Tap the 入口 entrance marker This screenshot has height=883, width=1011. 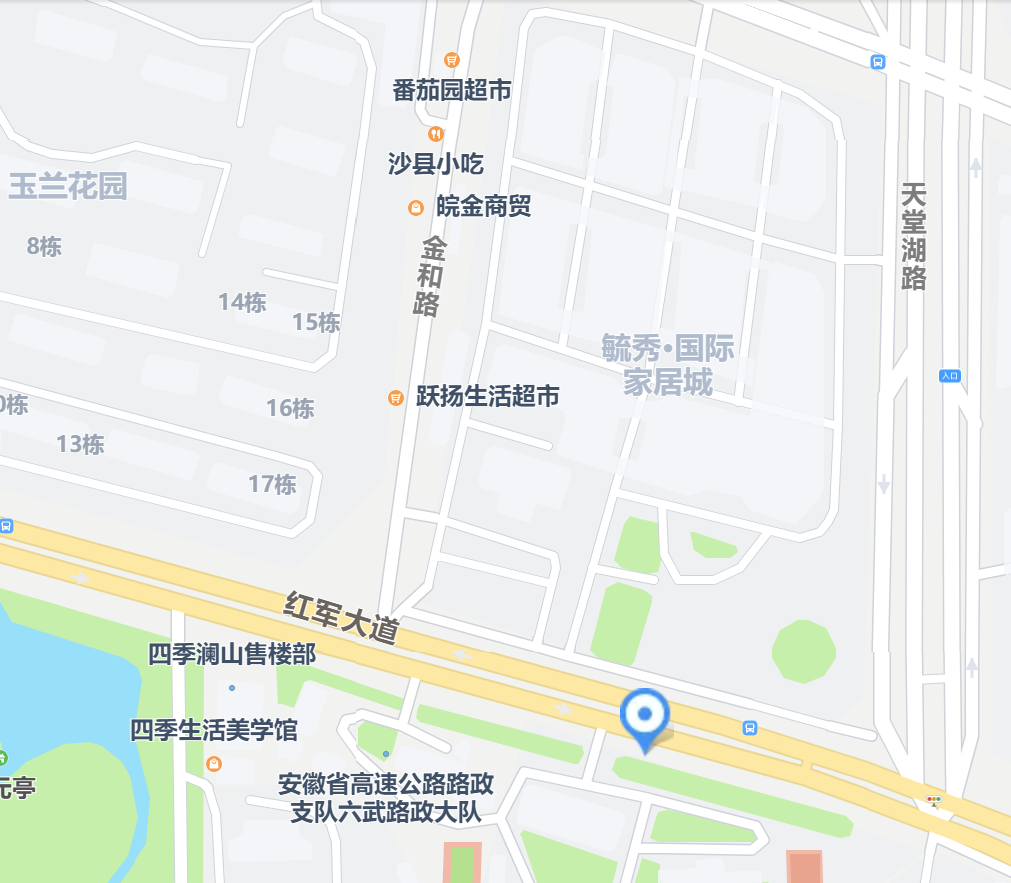click(x=950, y=376)
